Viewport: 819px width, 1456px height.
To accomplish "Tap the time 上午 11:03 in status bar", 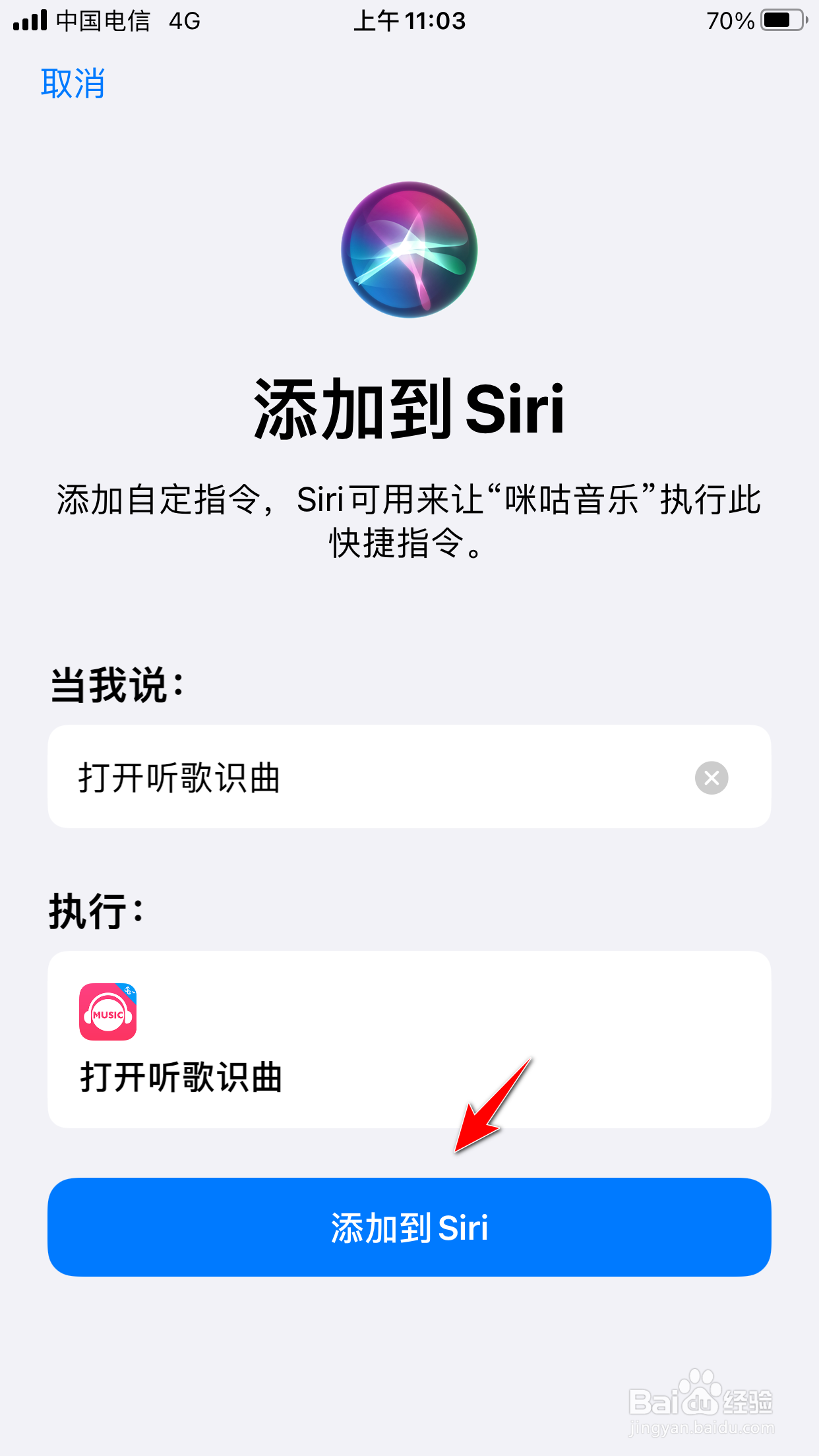I will [x=409, y=21].
